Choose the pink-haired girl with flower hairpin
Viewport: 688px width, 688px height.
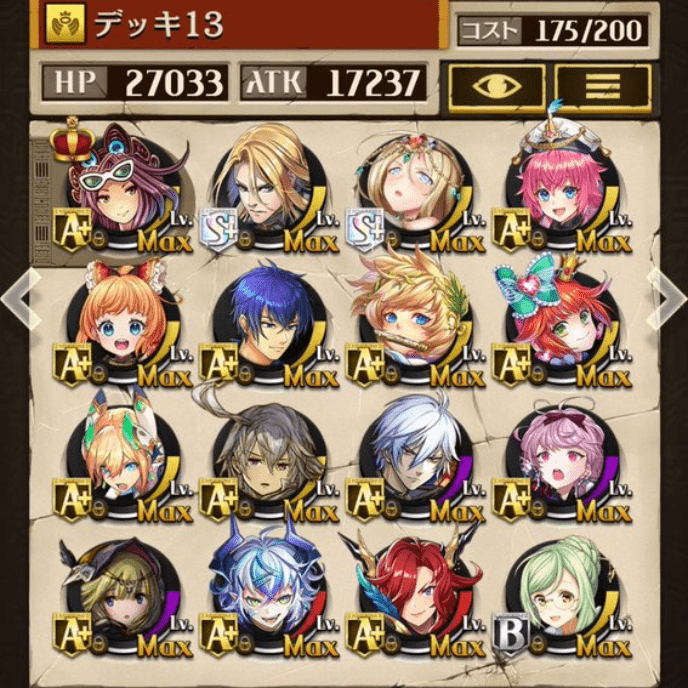click(557, 452)
